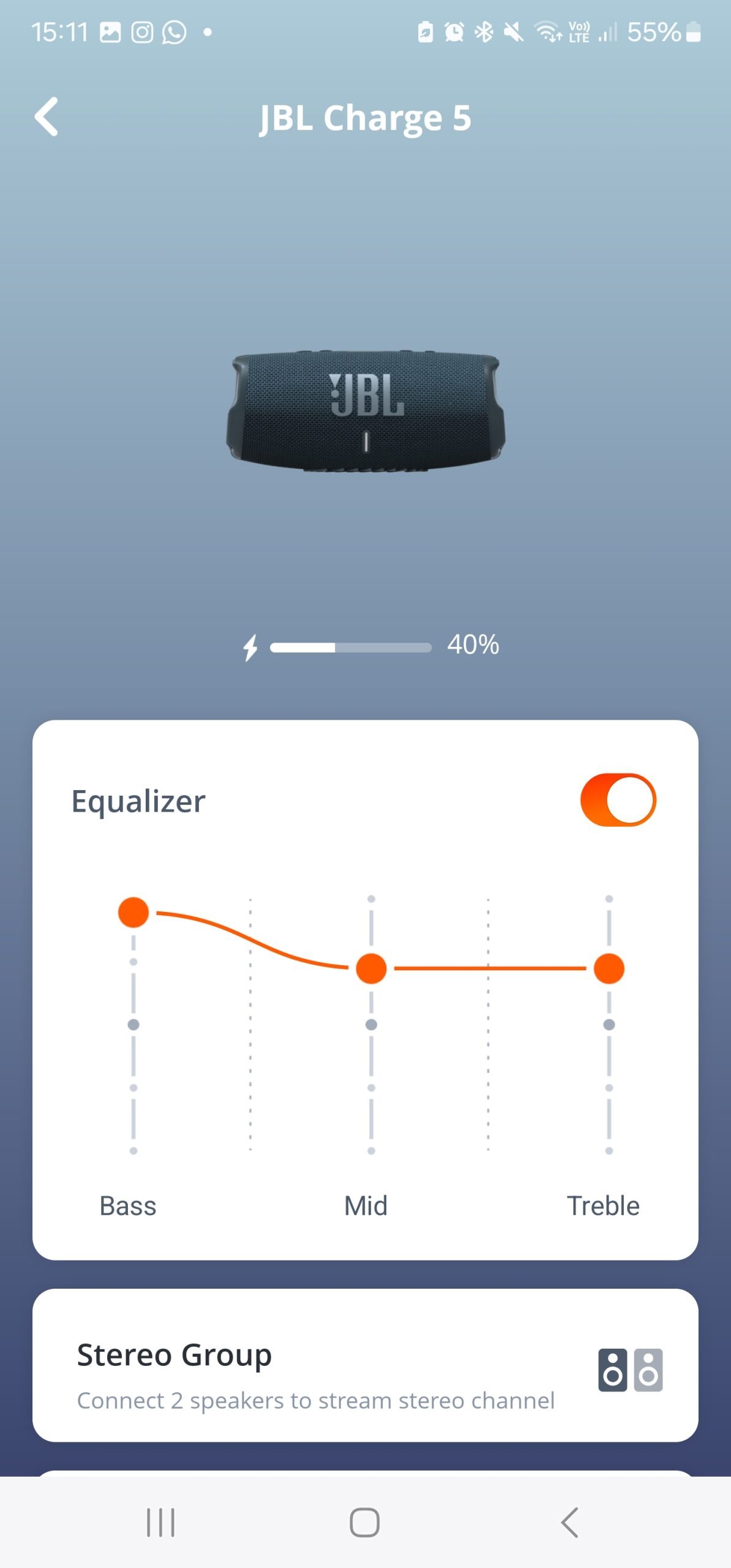The width and height of the screenshot is (731, 1568).
Task: Go to the phone's home screen
Action: pos(365,1522)
